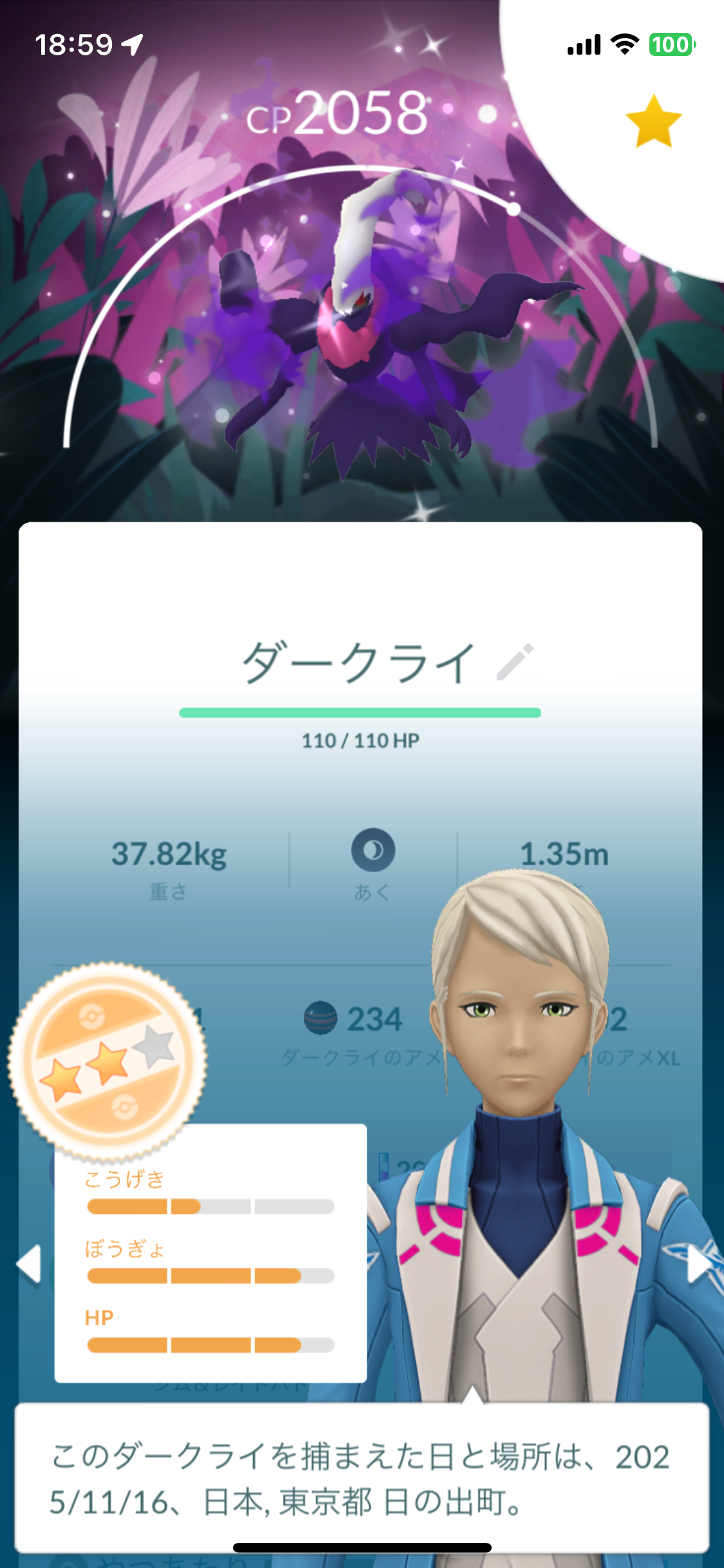Edit the ダークライ nickname with the pencil
The height and width of the screenshot is (1568, 724).
(x=515, y=662)
